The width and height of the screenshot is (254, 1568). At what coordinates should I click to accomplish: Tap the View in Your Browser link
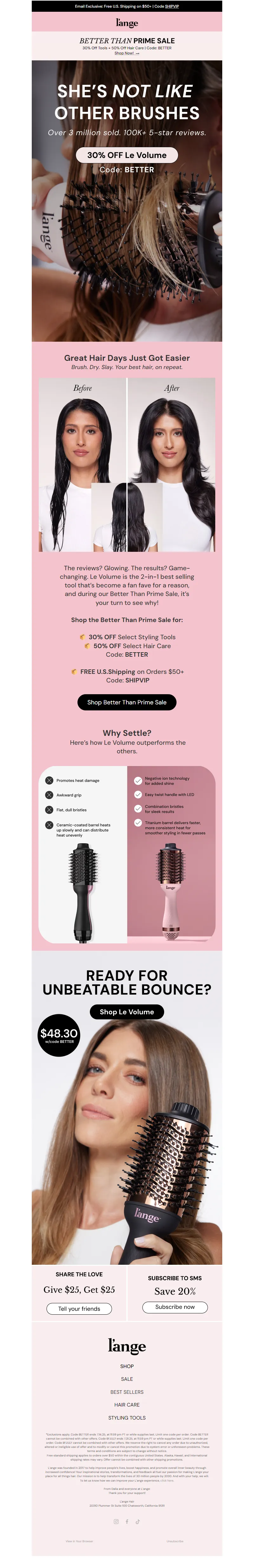(x=79, y=1541)
